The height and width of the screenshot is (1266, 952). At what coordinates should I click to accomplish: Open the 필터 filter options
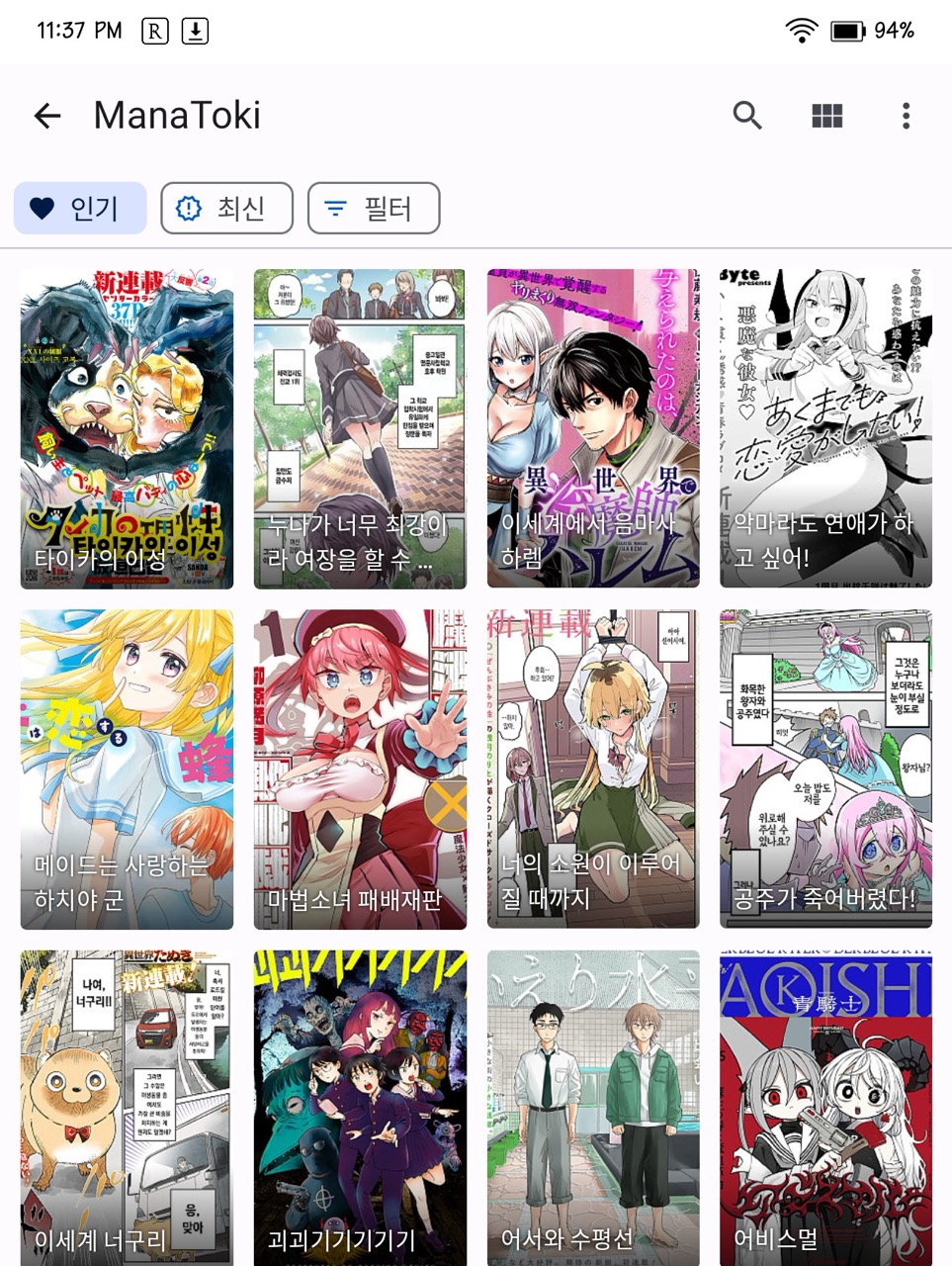click(373, 208)
